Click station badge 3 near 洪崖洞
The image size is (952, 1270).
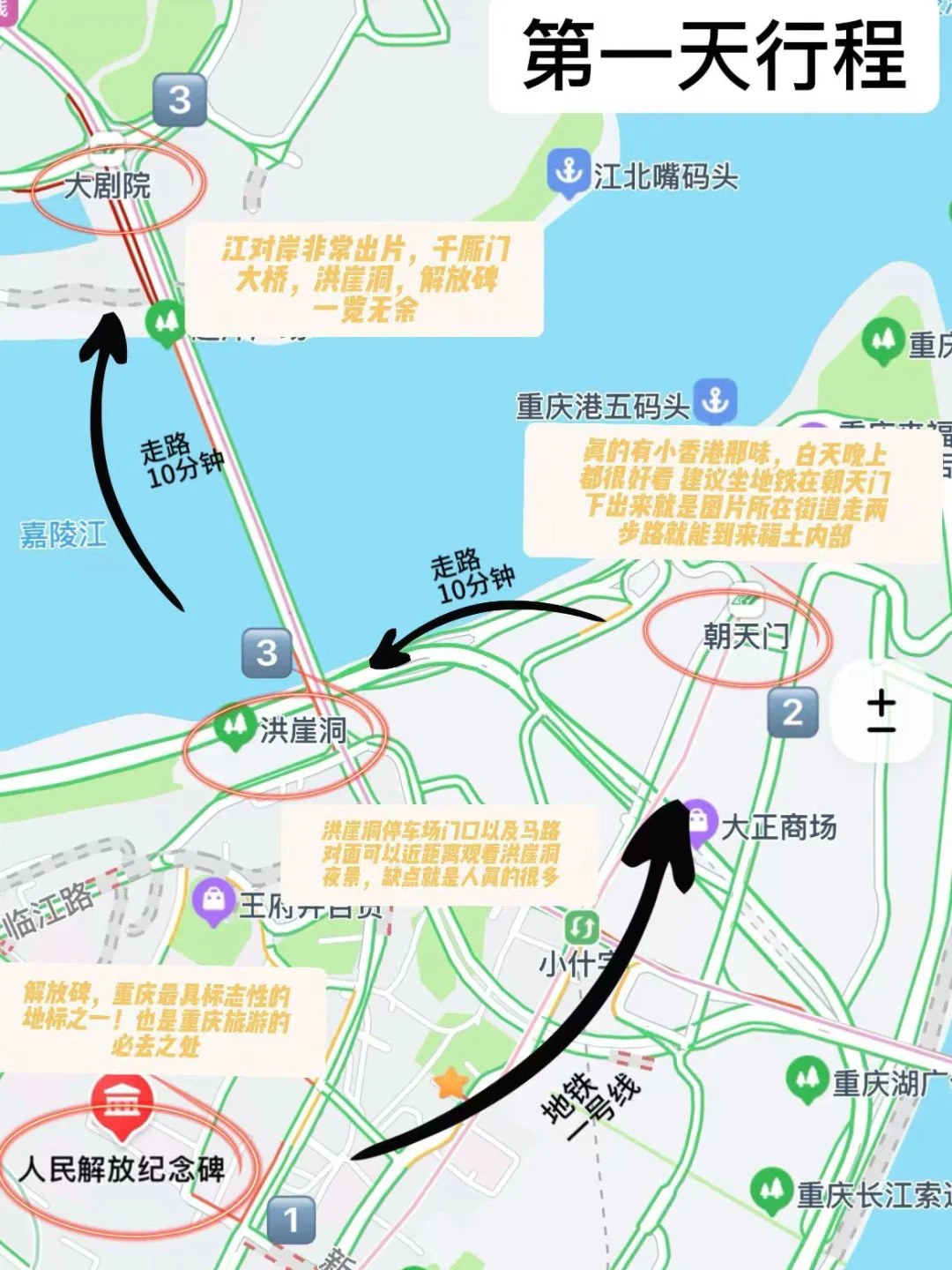(267, 653)
